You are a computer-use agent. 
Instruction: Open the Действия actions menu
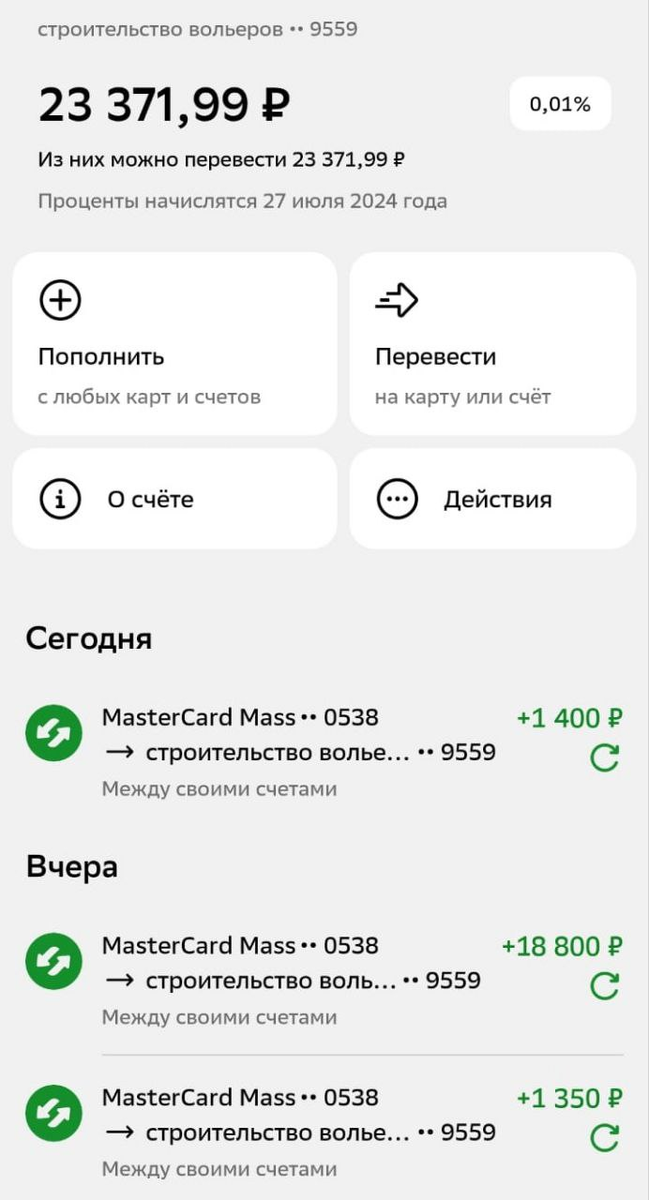coord(493,498)
